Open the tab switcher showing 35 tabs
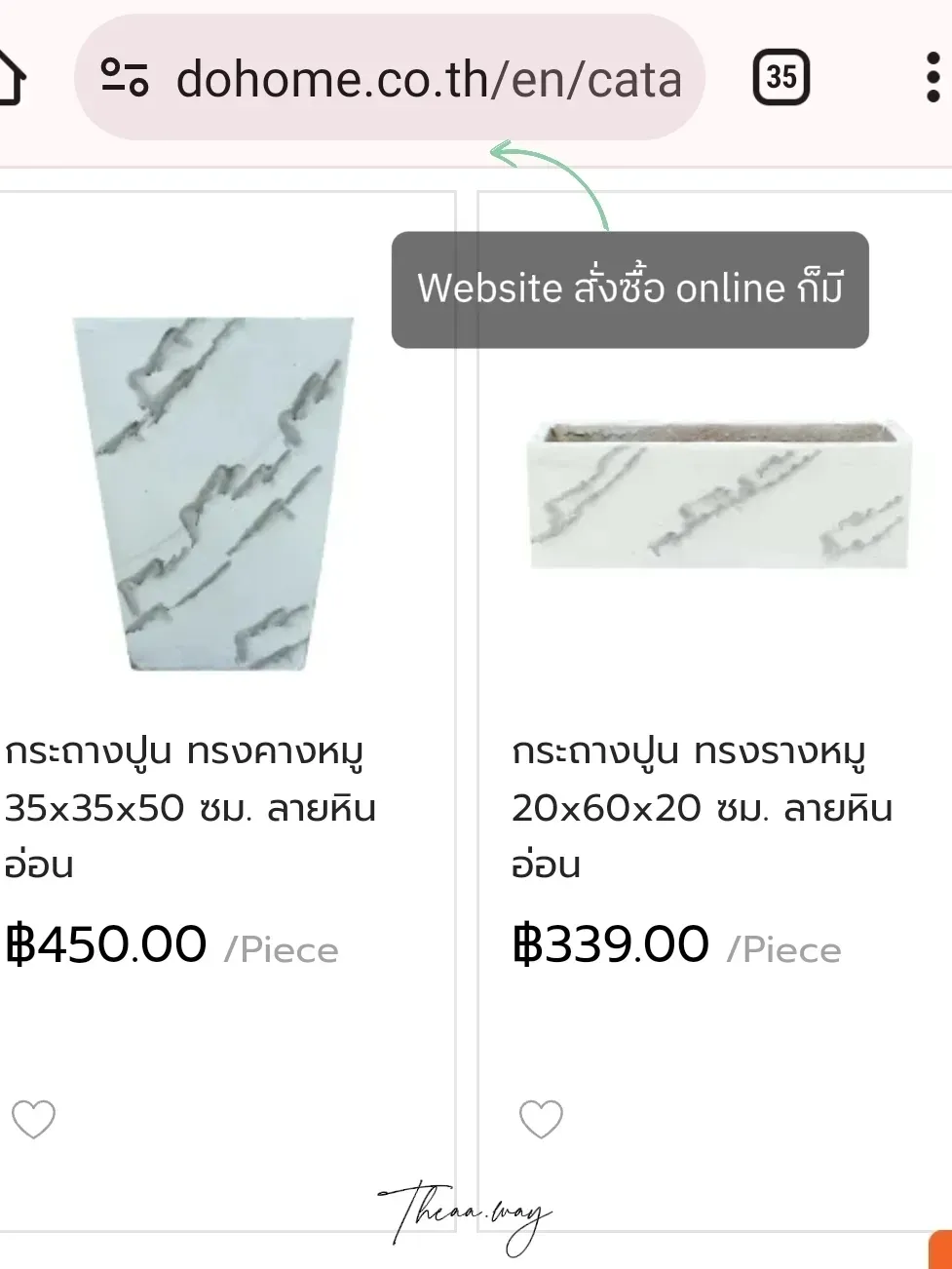This screenshot has width=952, height=1269. [782, 78]
